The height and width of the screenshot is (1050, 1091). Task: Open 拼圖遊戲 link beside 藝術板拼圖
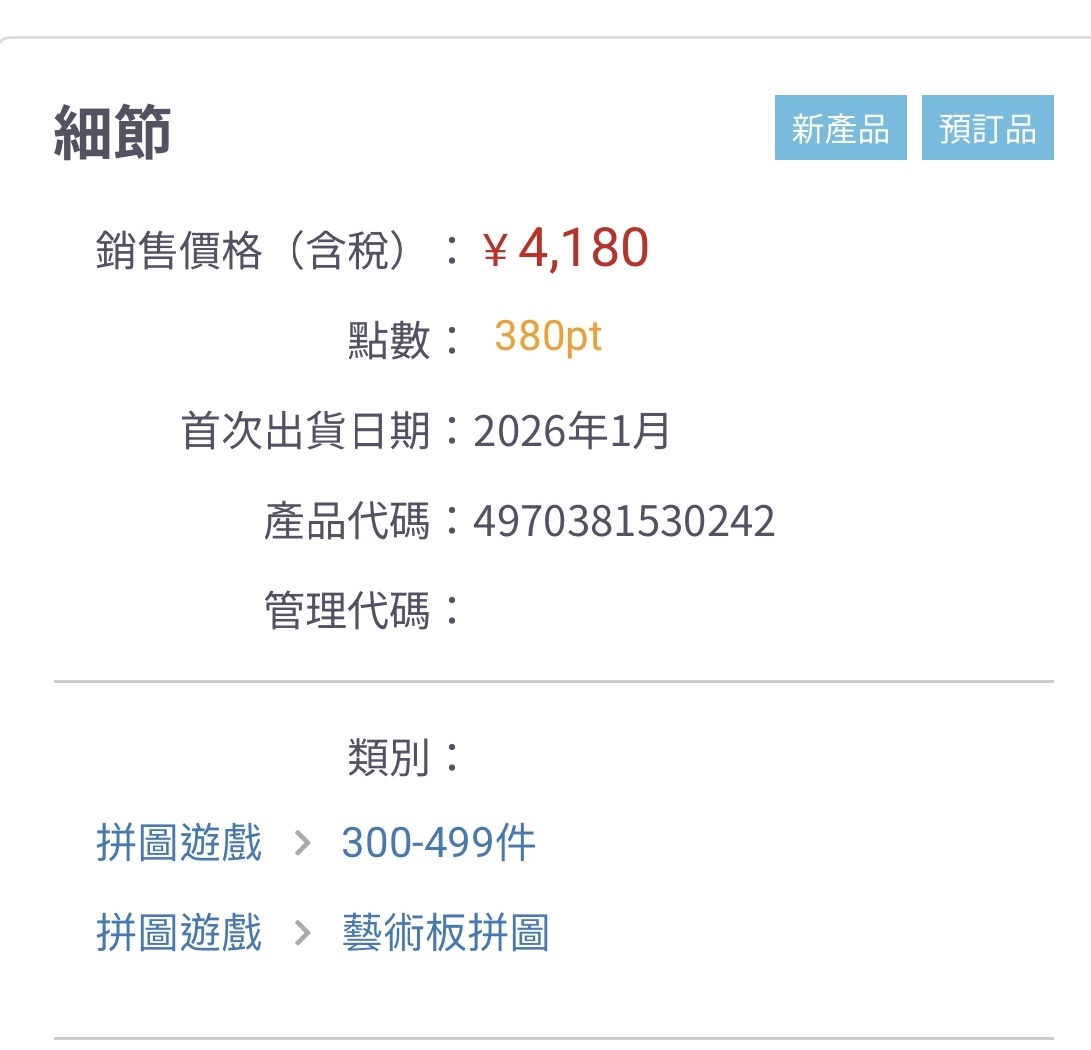(x=179, y=932)
